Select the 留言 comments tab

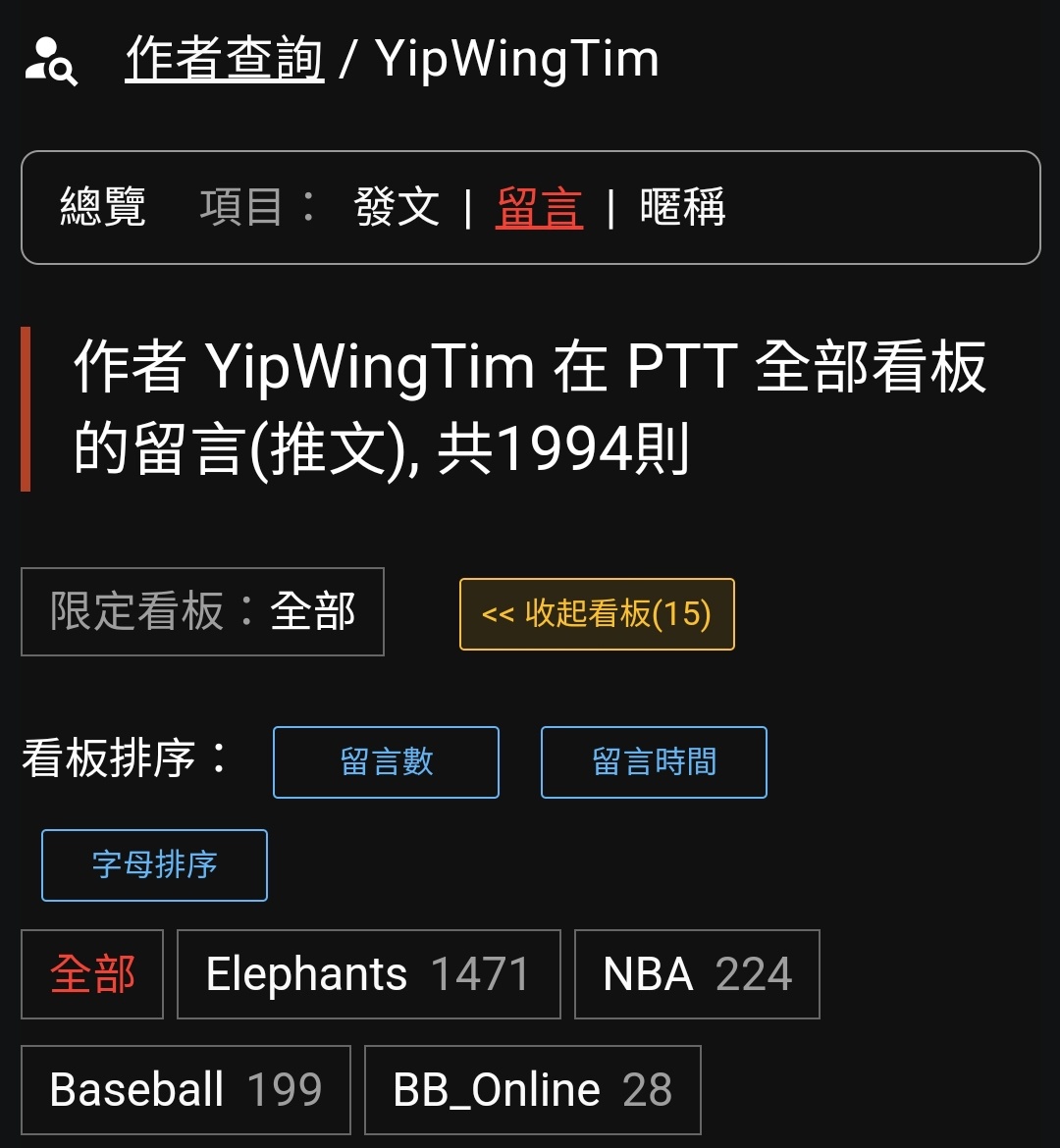tap(539, 208)
